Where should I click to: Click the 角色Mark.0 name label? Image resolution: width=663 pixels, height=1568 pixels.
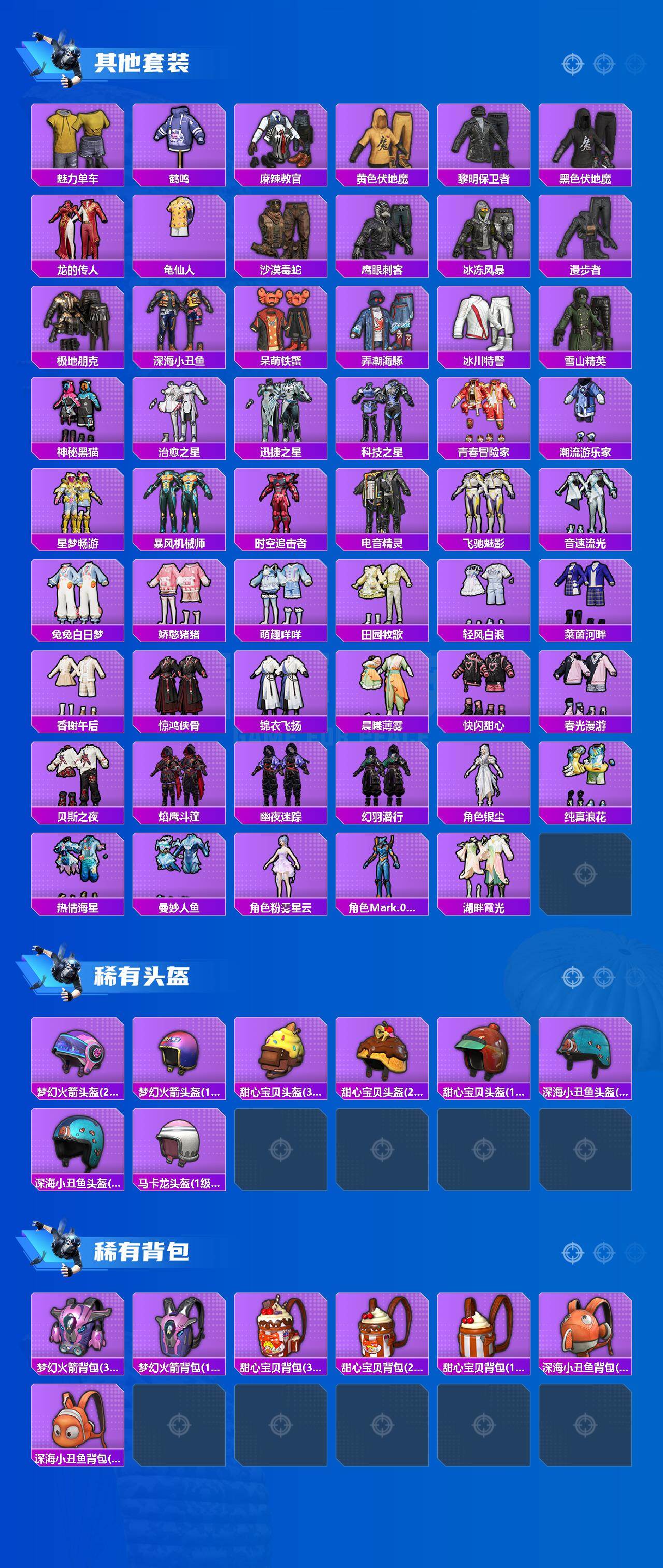pyautogui.click(x=382, y=908)
